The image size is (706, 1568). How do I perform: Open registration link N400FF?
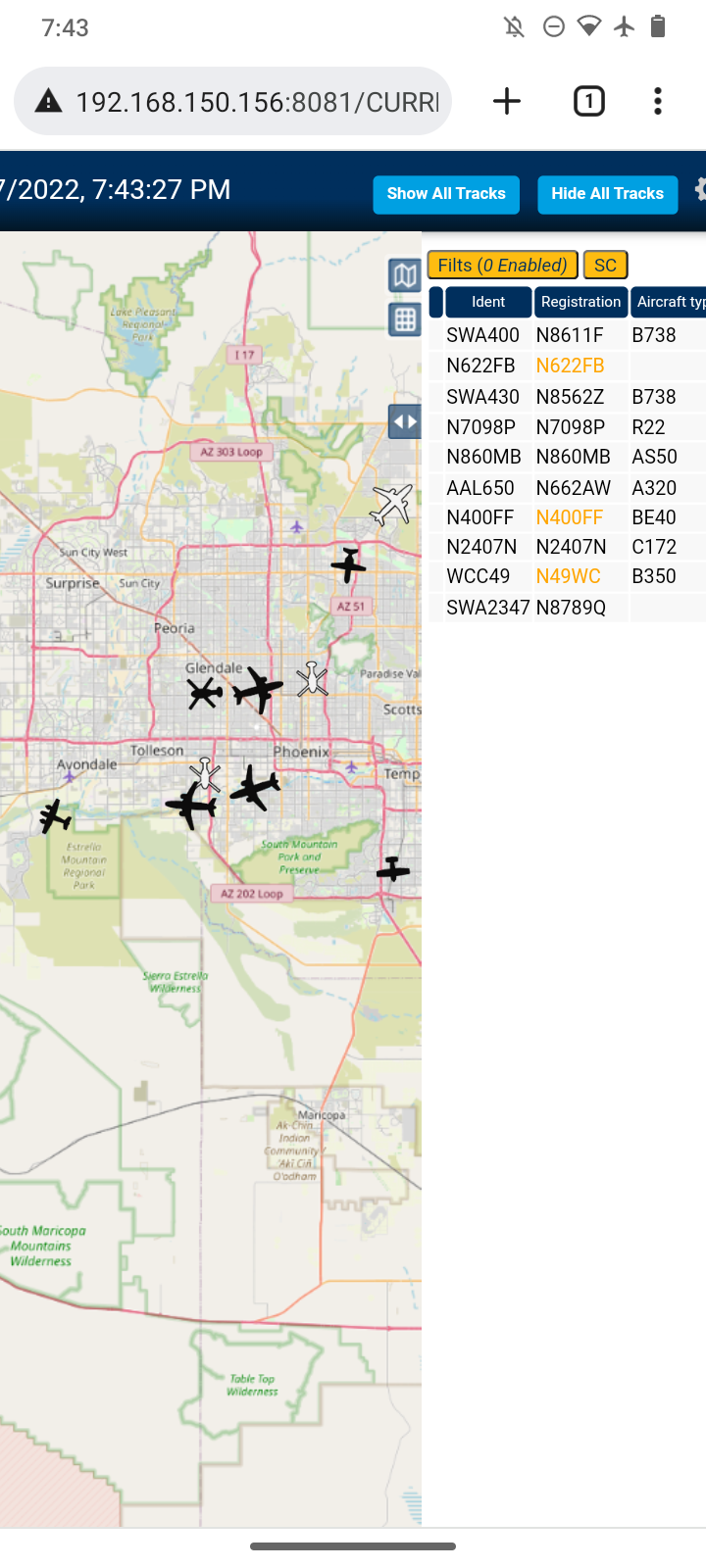(x=569, y=517)
